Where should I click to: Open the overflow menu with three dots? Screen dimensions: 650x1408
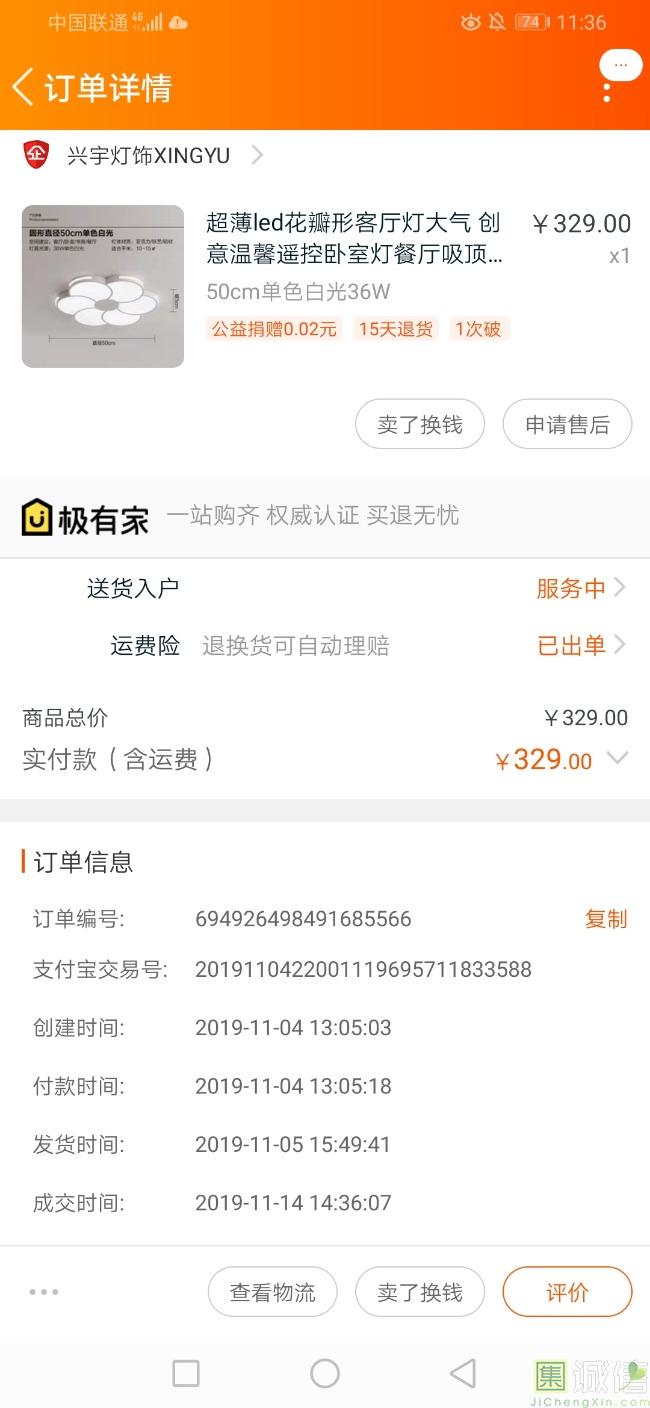pyautogui.click(x=607, y=87)
